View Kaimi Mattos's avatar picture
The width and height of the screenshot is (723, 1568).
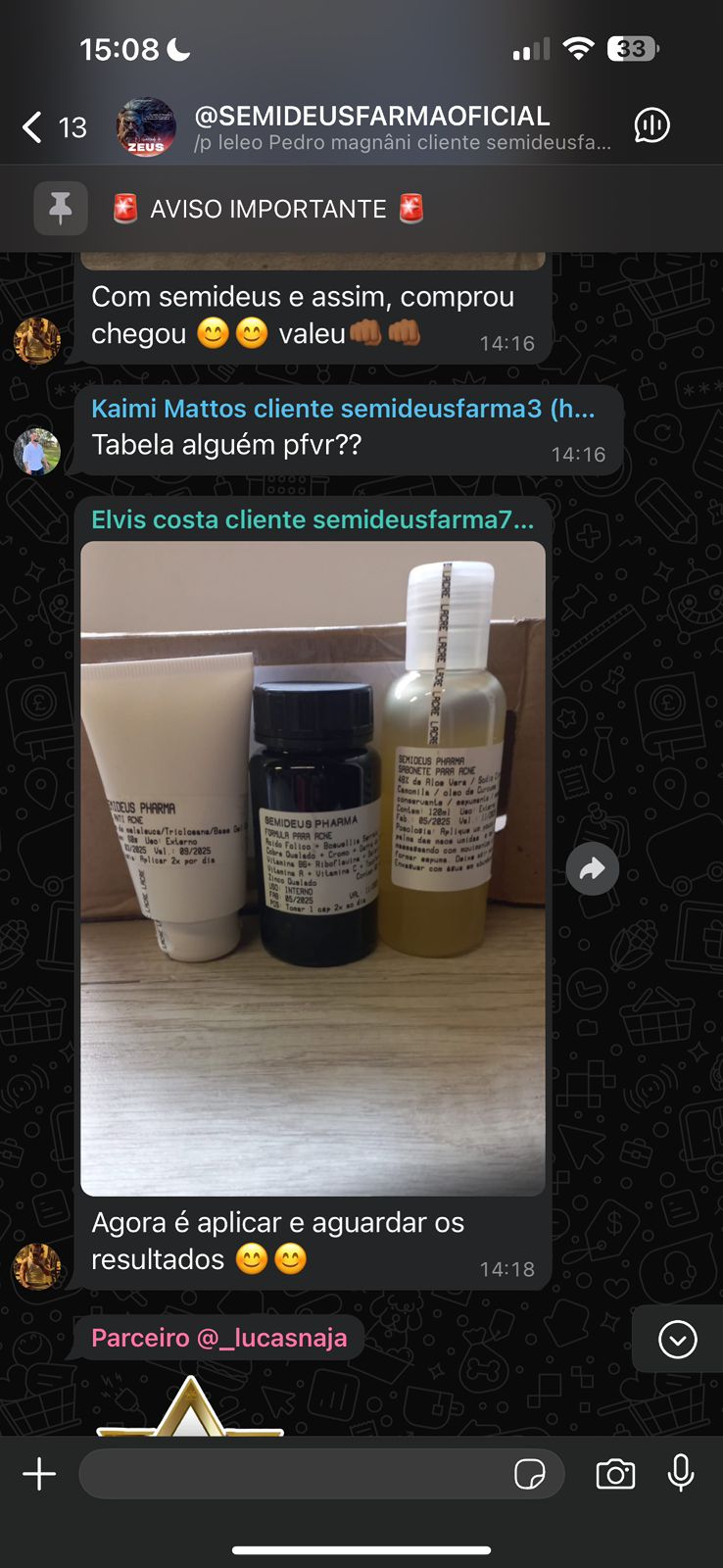37,453
